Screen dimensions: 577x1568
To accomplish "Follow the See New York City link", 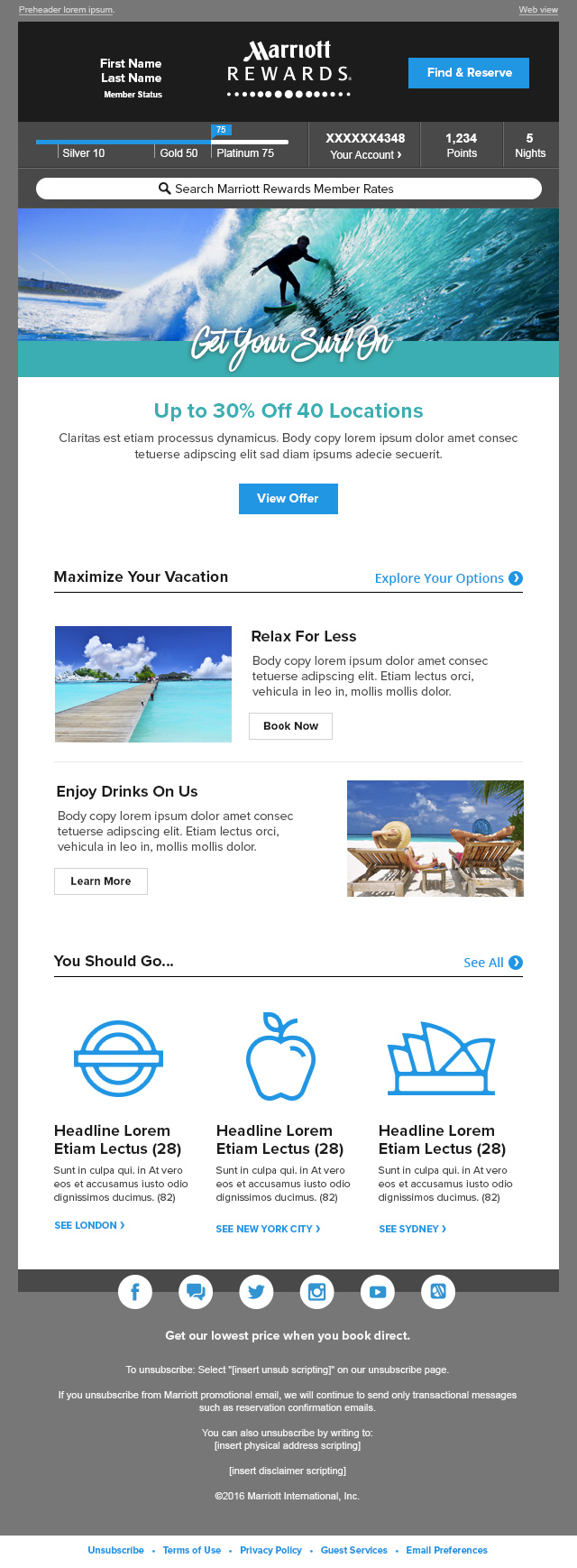I will click(x=268, y=1229).
